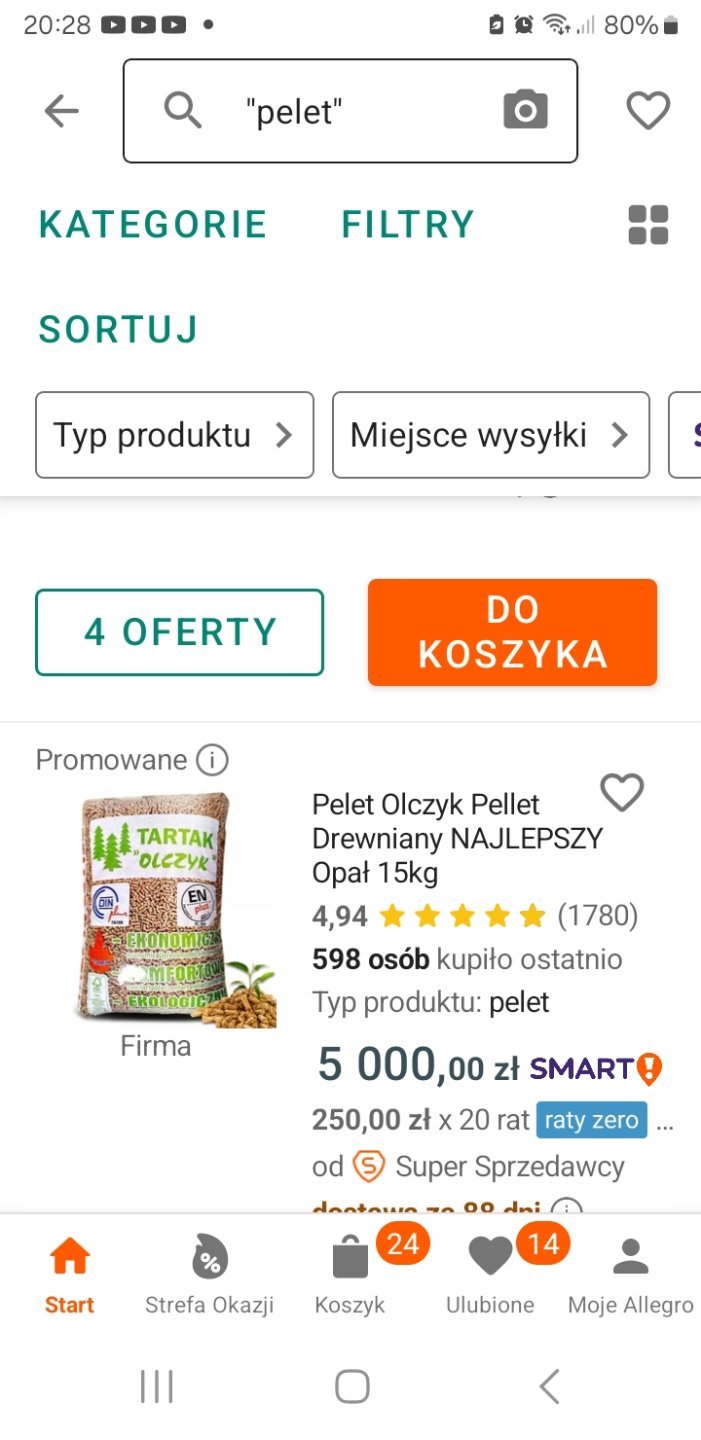Open FILTRY options
The height and width of the screenshot is (1440, 701).
[408, 225]
